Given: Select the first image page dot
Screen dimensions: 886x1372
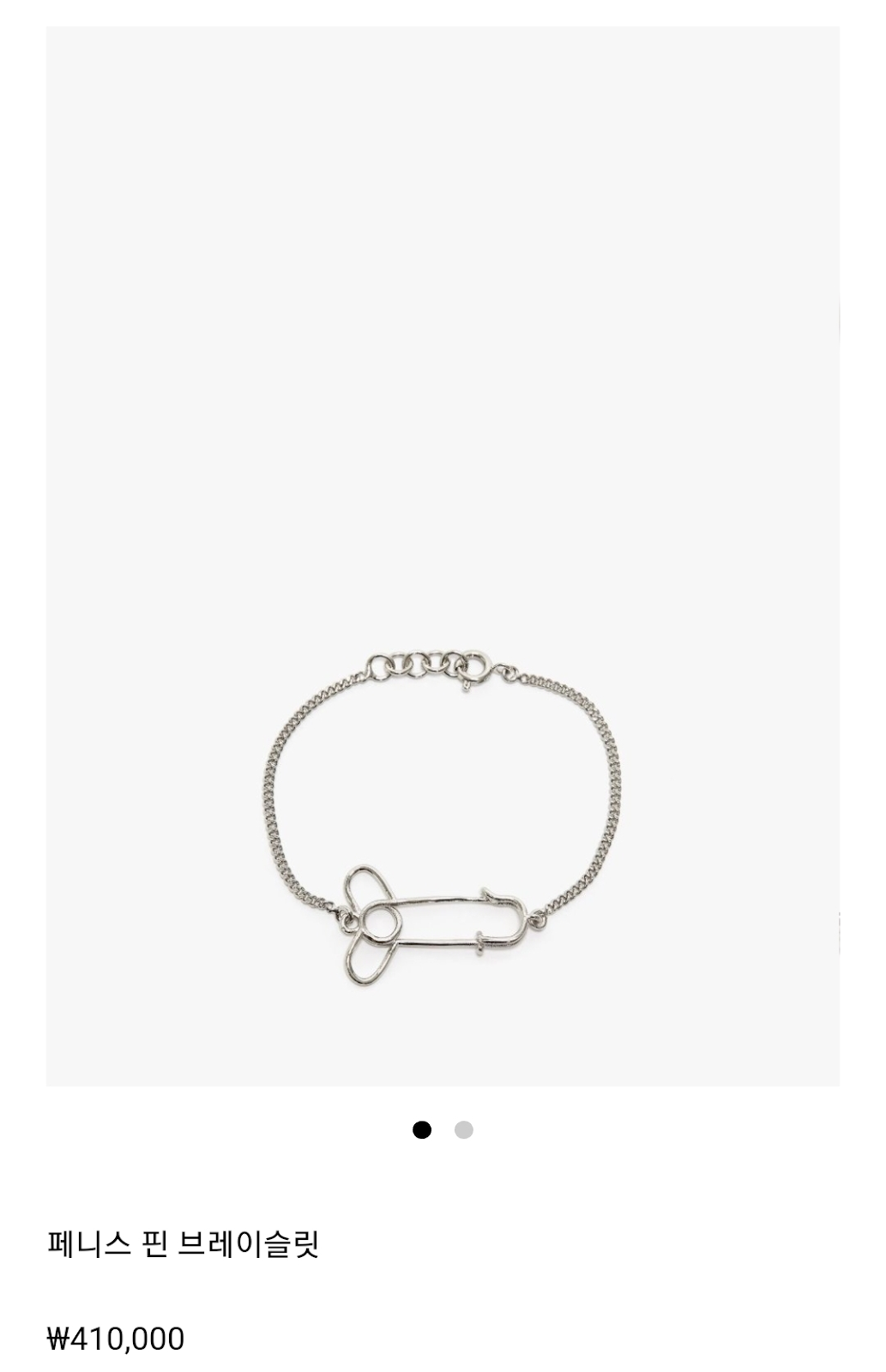Looking at the screenshot, I should pos(422,1130).
